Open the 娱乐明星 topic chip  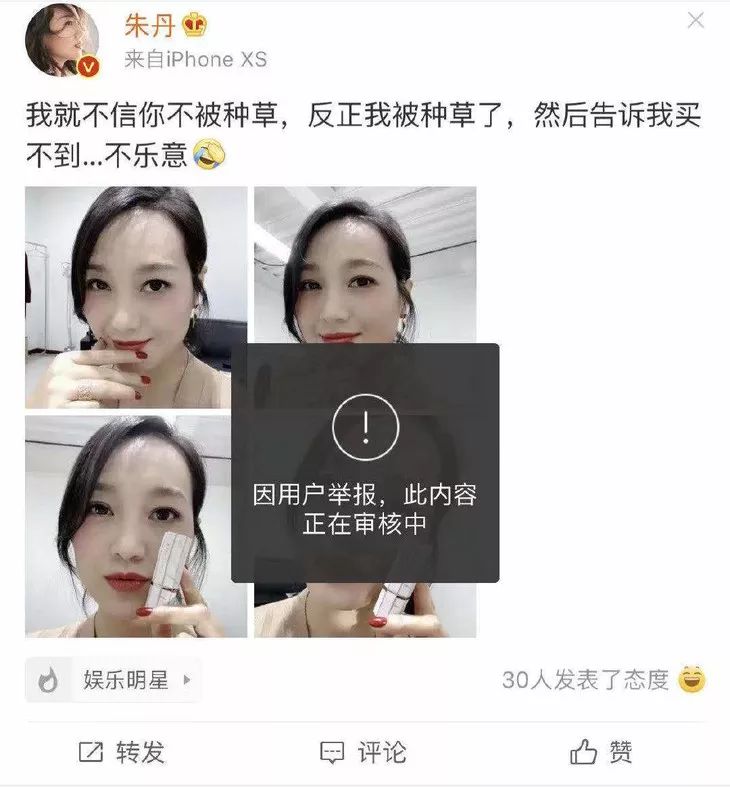point(113,681)
